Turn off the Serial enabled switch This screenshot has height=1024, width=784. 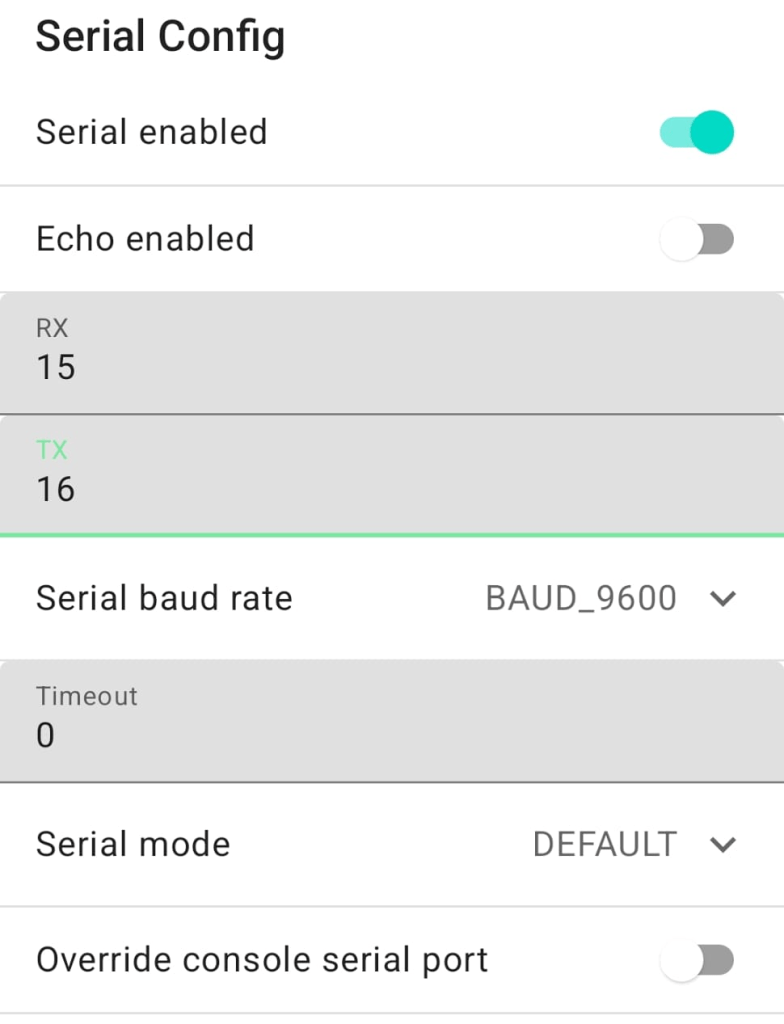[697, 132]
